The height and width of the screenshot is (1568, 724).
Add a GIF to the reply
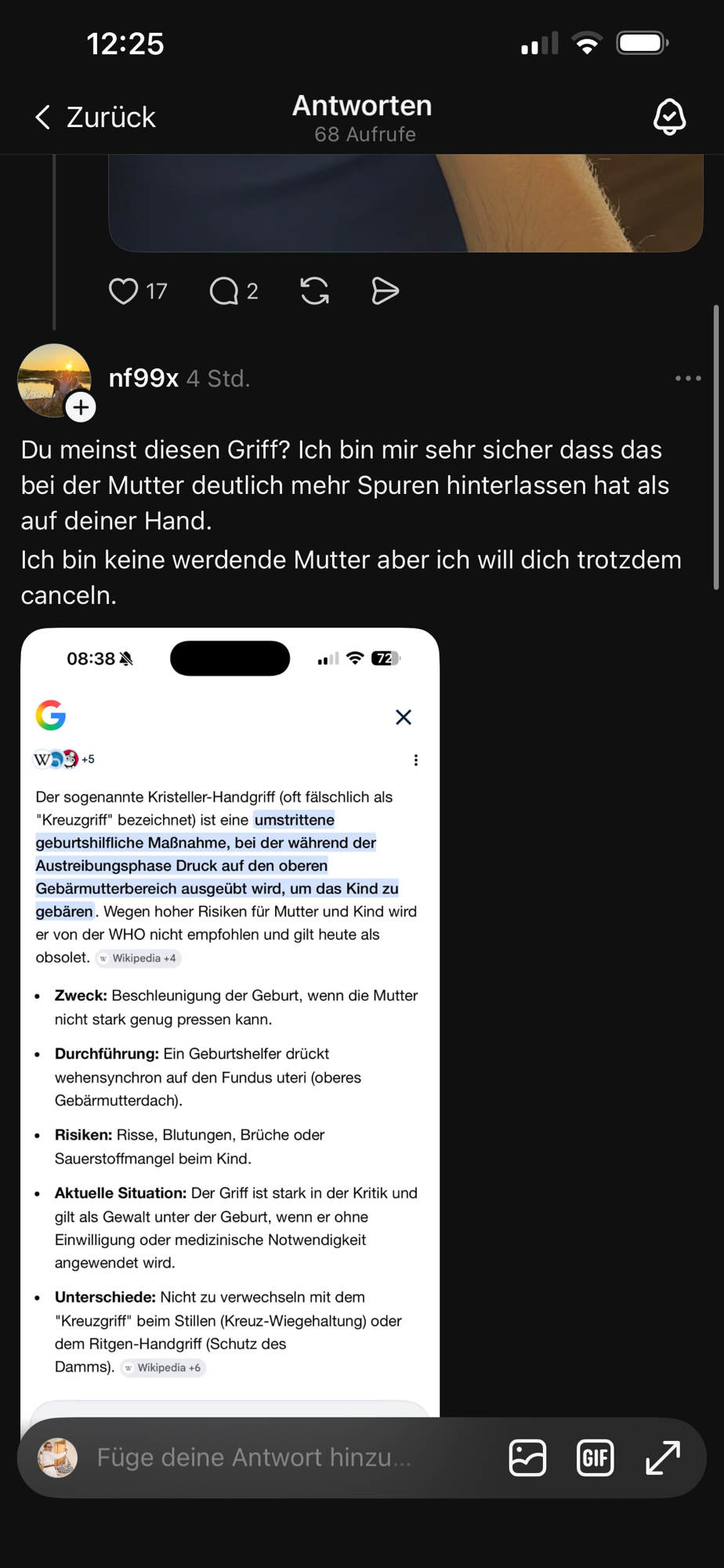pos(595,1457)
